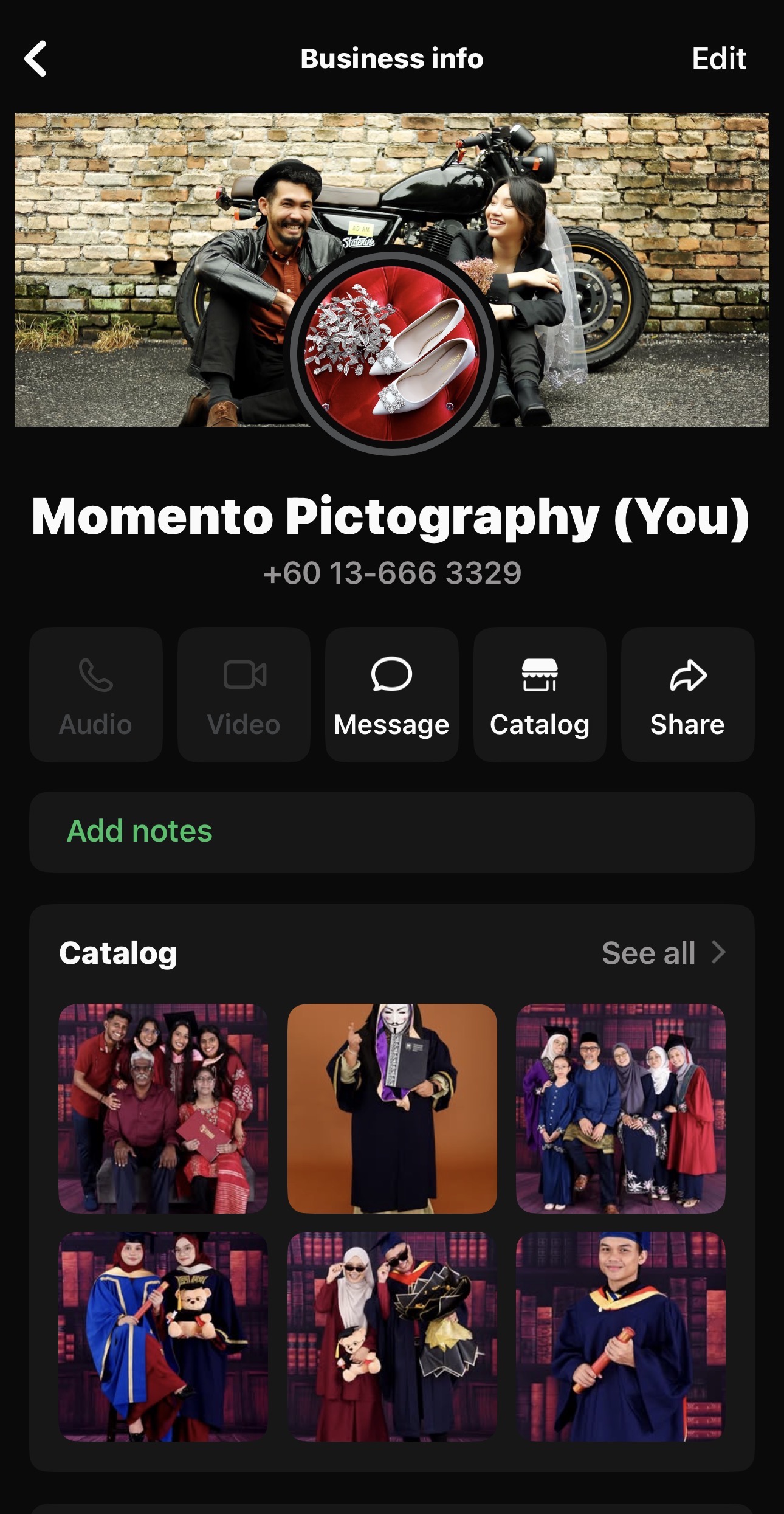The height and width of the screenshot is (1514, 784).
Task: Open catalog item of family in blue outfits
Action: [621, 1108]
